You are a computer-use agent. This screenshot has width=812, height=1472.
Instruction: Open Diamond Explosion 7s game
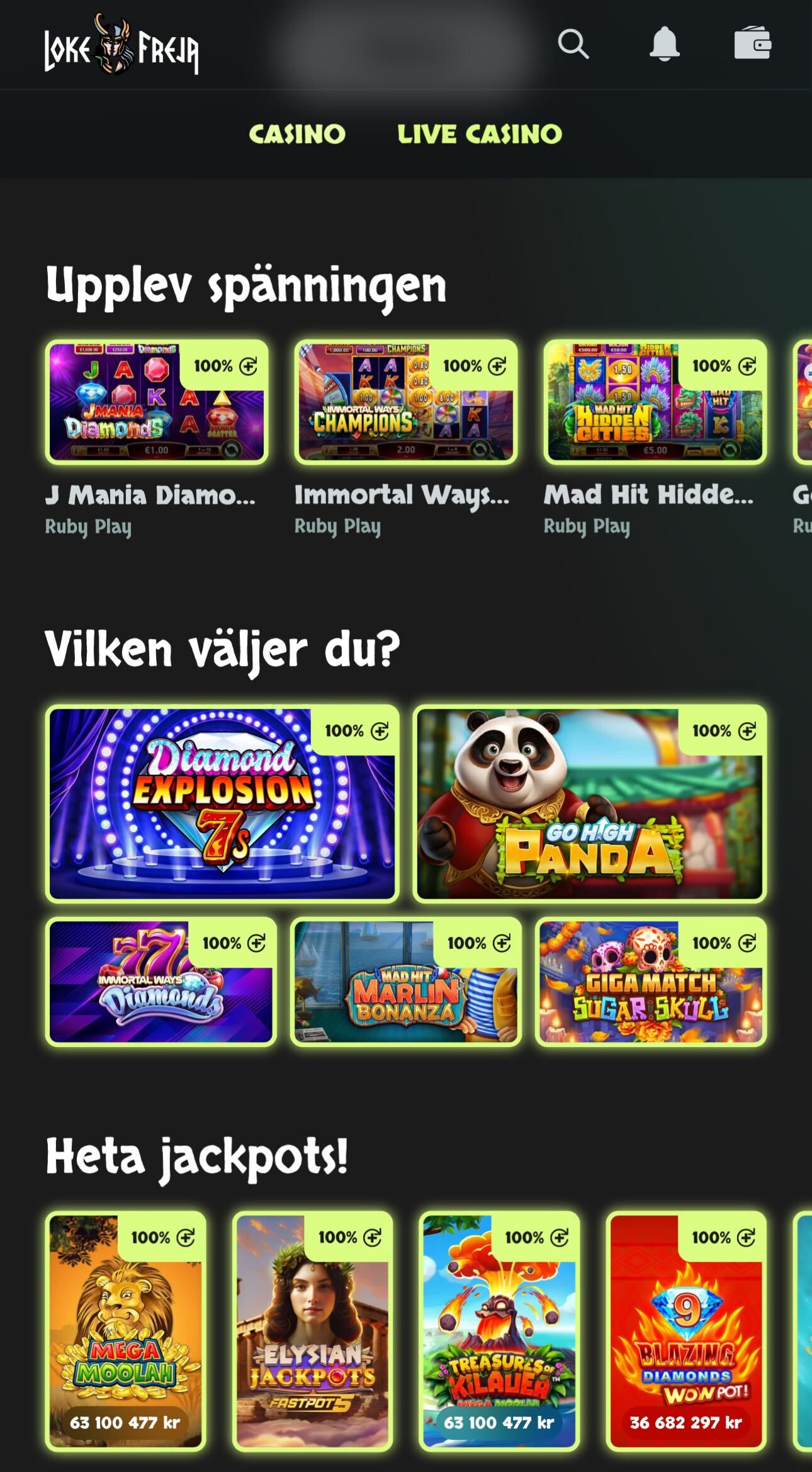point(222,804)
